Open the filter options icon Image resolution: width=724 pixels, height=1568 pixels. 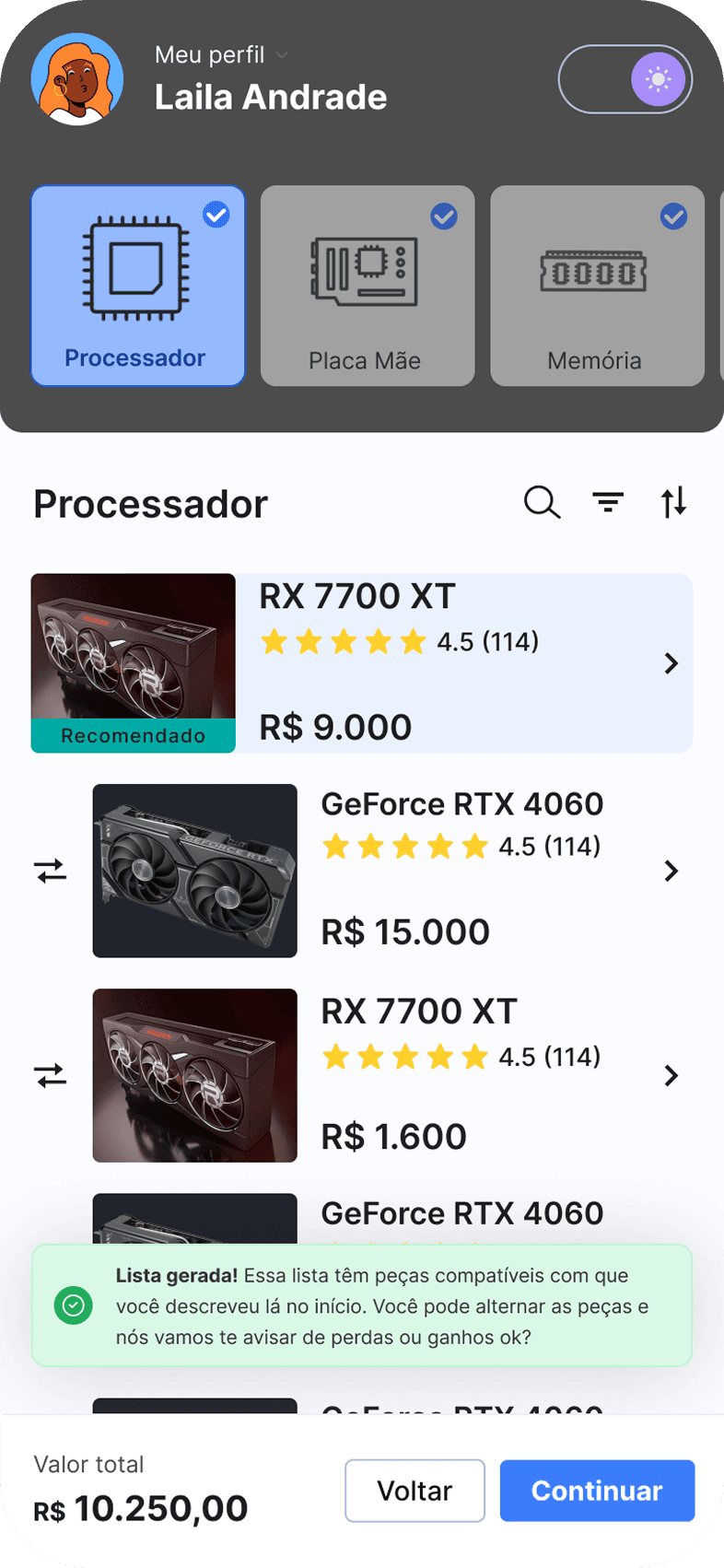[608, 503]
